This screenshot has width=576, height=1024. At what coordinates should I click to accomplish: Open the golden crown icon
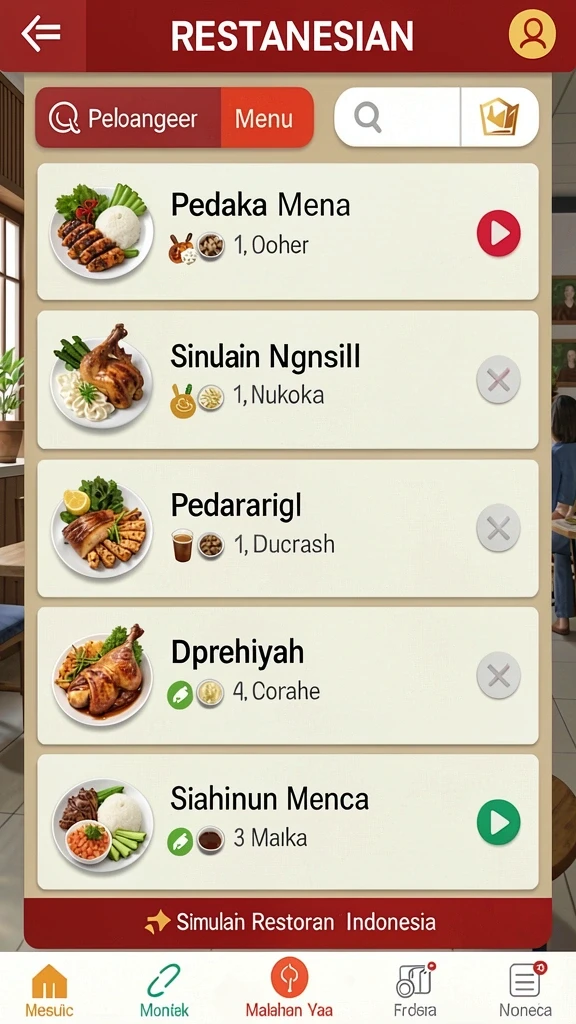click(x=500, y=118)
